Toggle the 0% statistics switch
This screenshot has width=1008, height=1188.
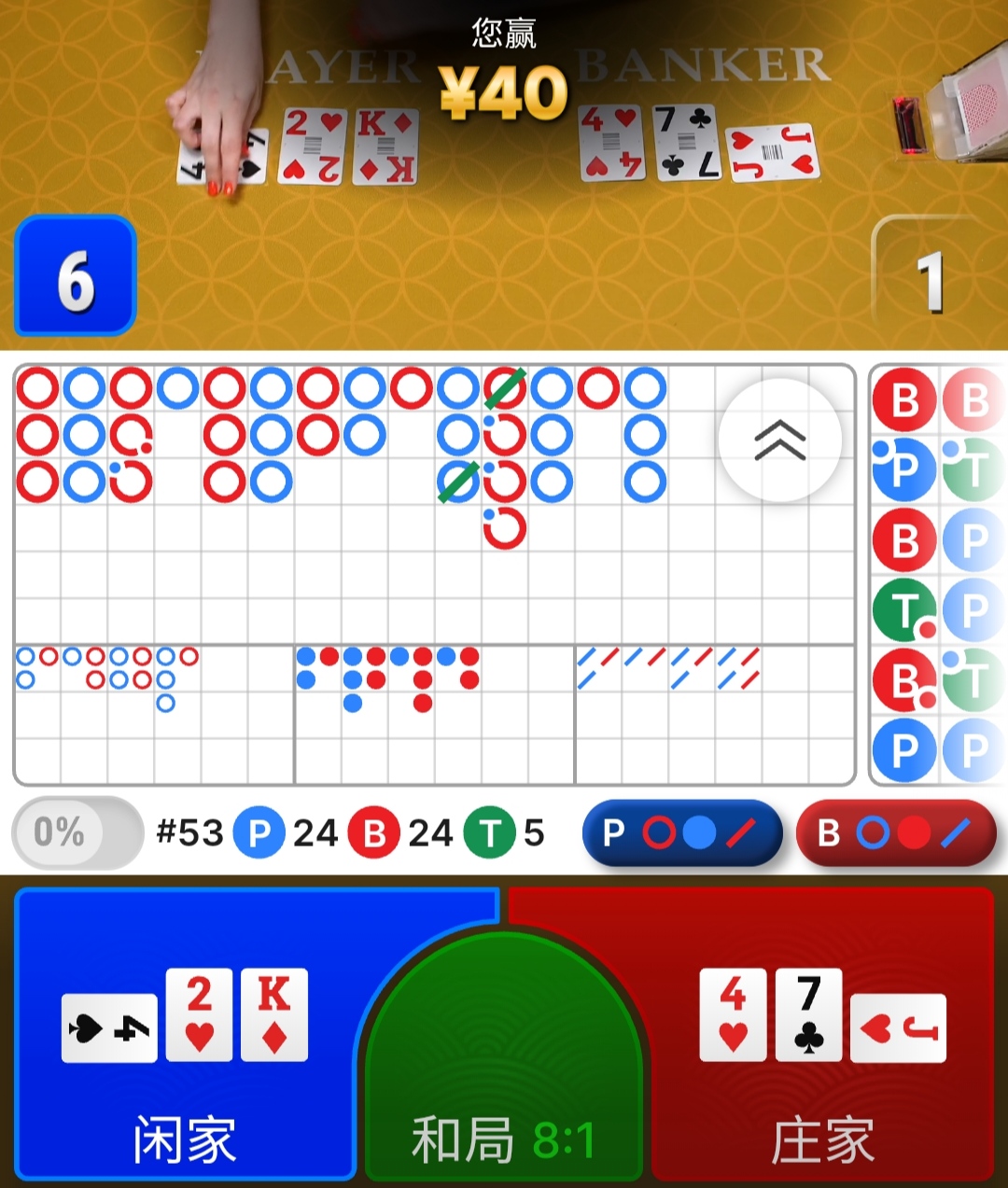tap(77, 832)
